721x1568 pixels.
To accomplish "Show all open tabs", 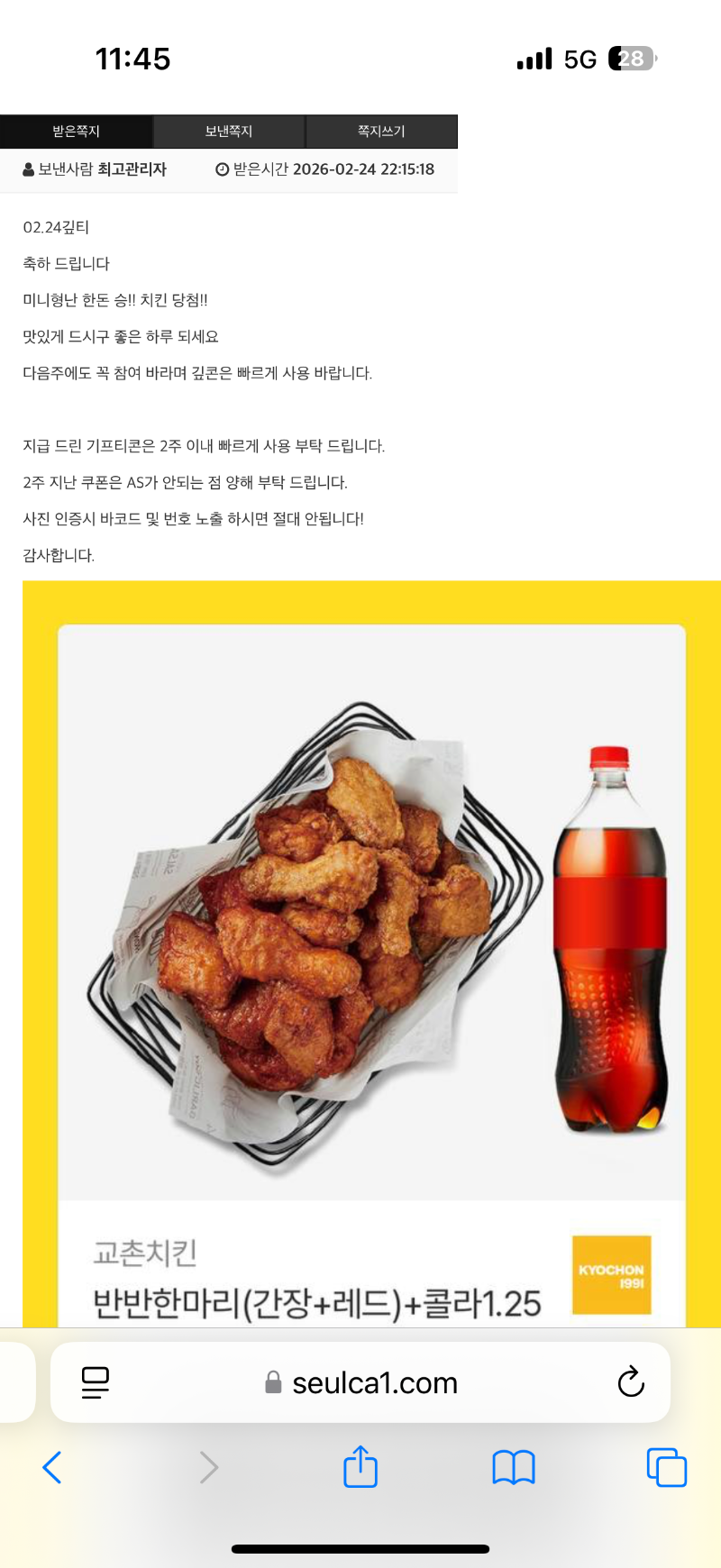I will (x=667, y=1467).
